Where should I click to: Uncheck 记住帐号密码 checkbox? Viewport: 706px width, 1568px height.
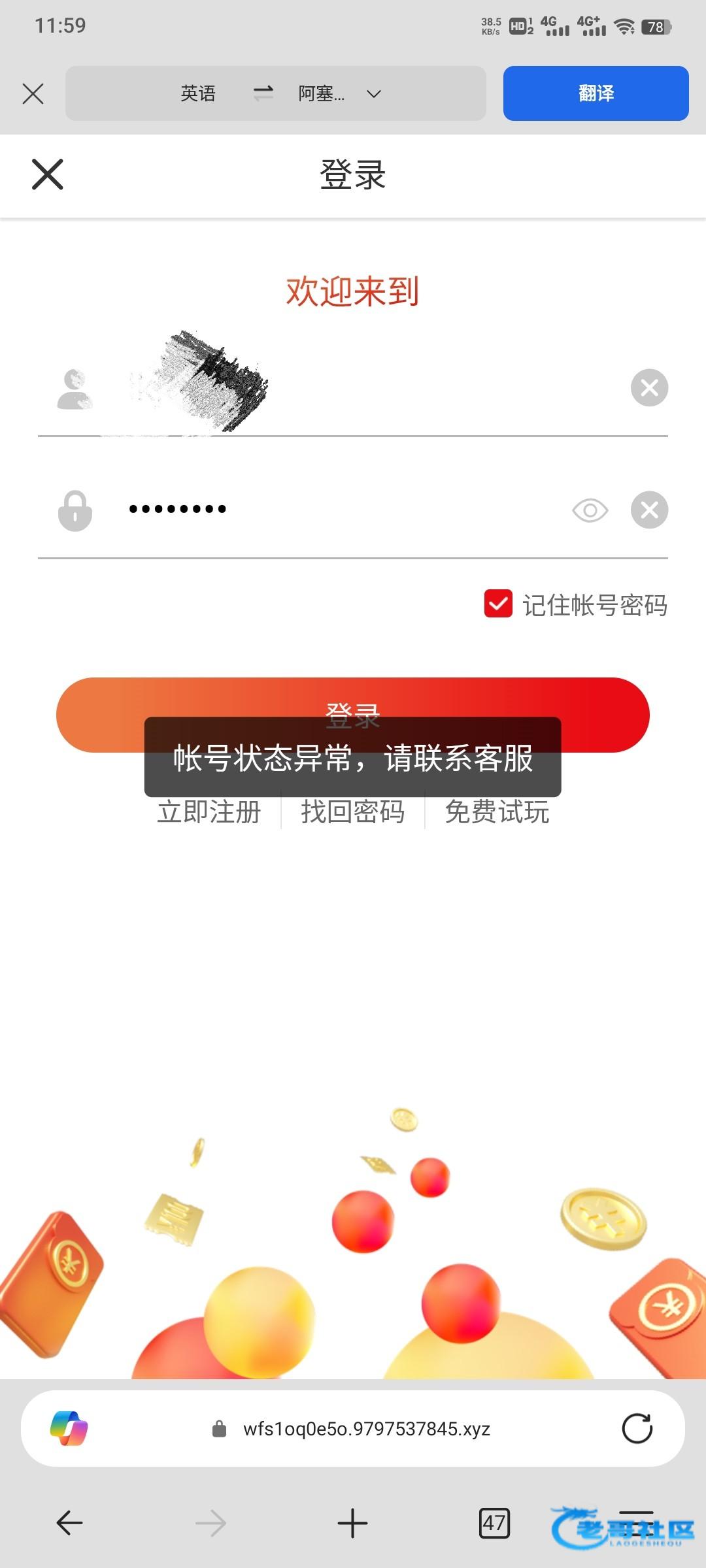click(498, 604)
